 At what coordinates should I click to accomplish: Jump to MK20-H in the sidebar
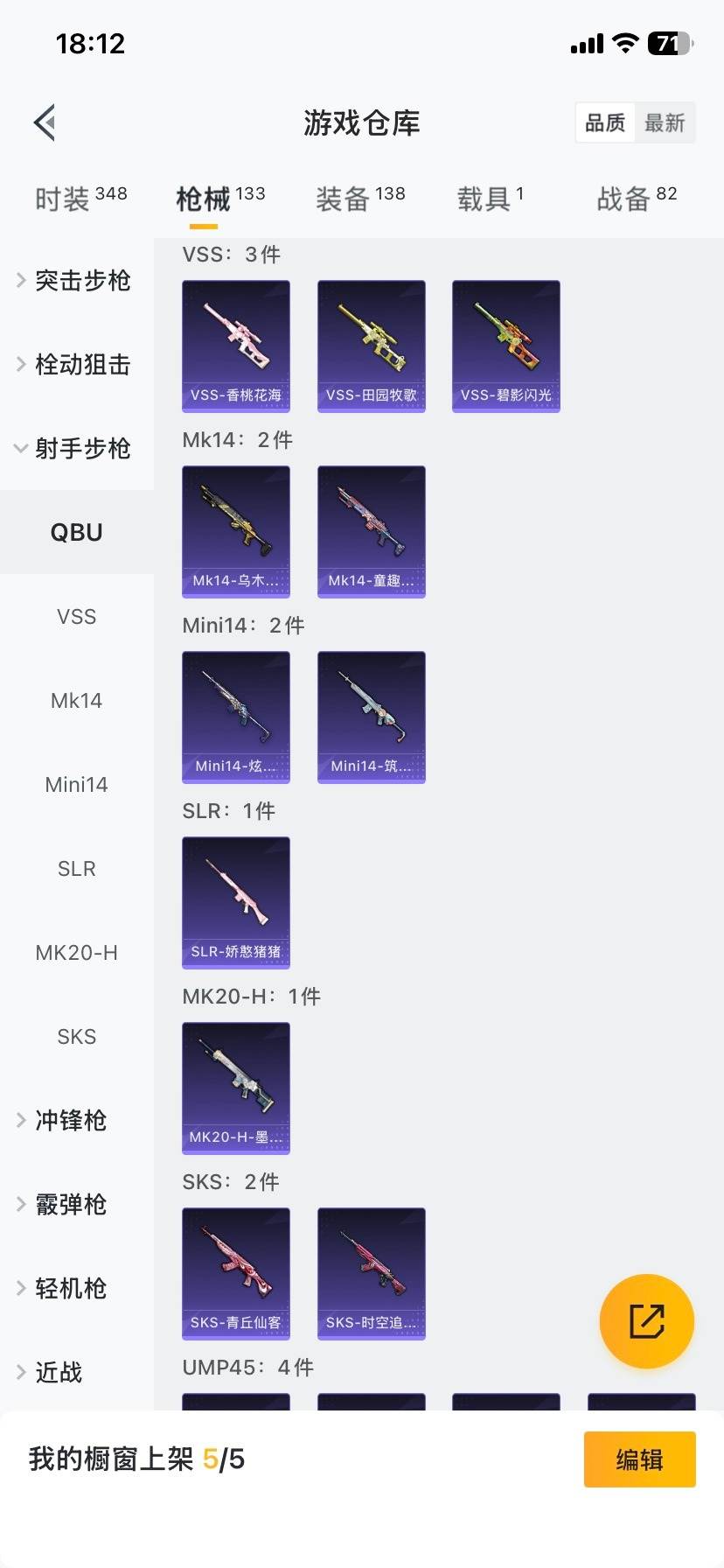coord(77,953)
